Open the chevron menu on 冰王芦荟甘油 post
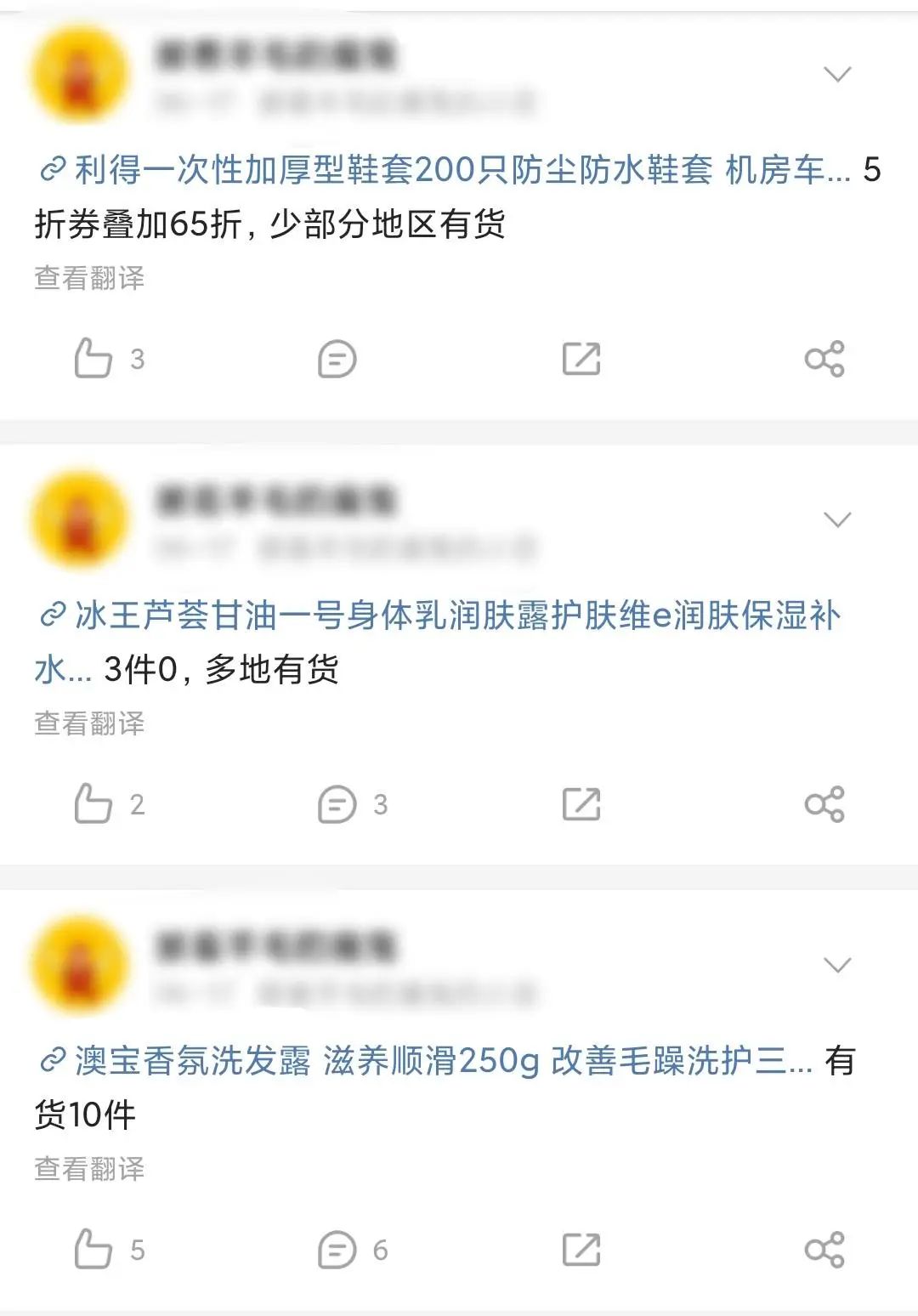Image resolution: width=918 pixels, height=1316 pixels. point(837,520)
